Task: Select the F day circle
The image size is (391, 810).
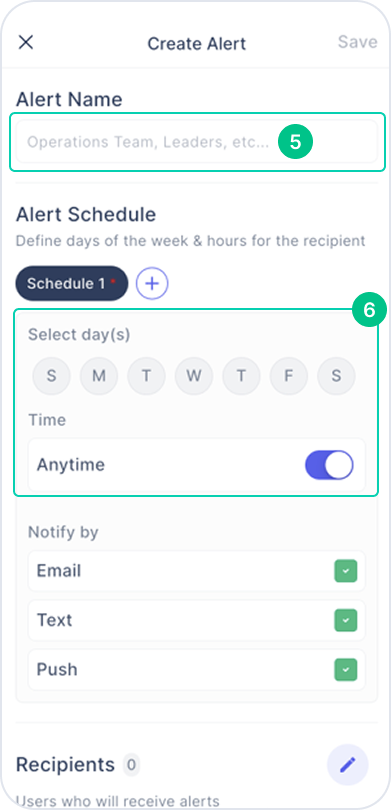Action: [289, 376]
